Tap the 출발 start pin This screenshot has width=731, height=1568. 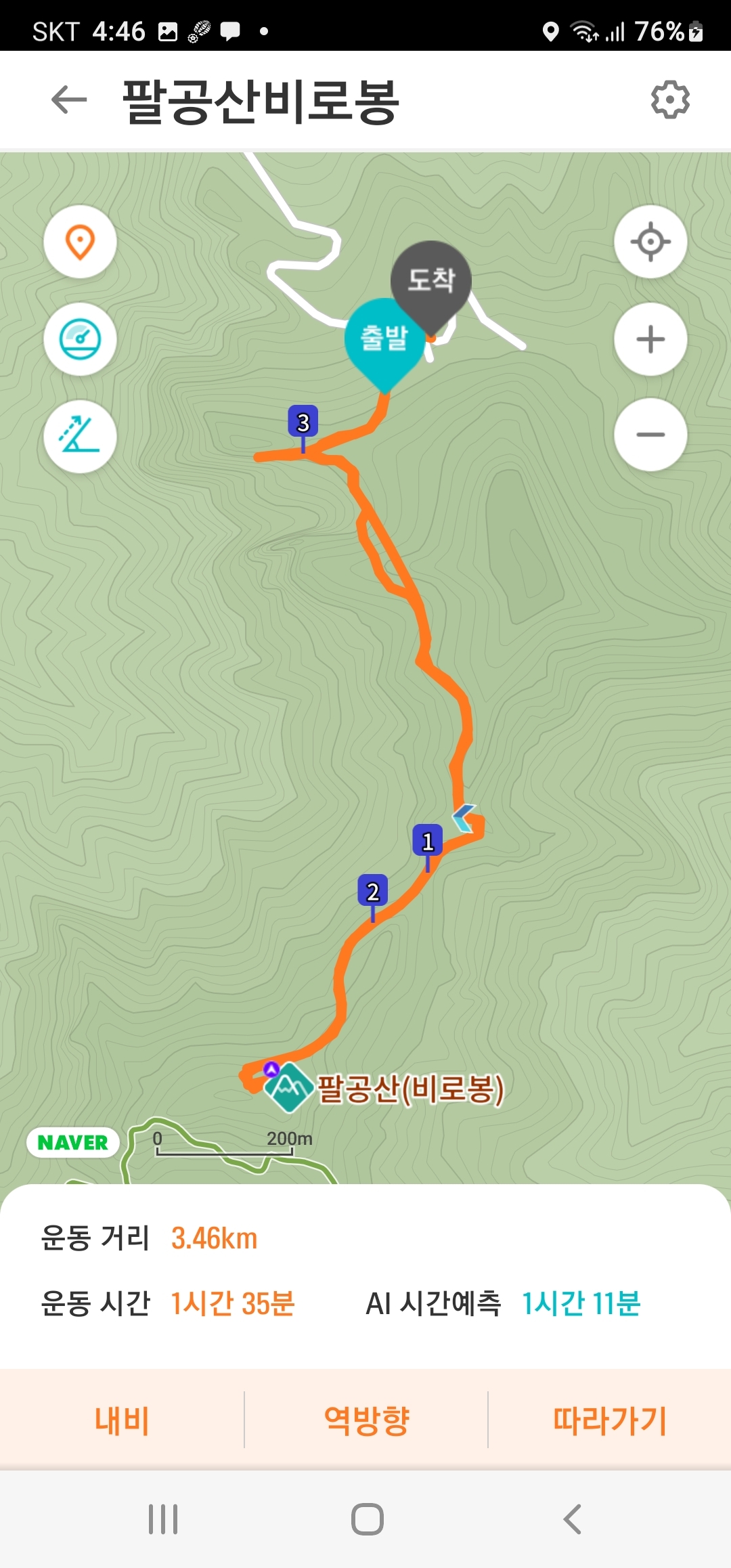tap(384, 338)
